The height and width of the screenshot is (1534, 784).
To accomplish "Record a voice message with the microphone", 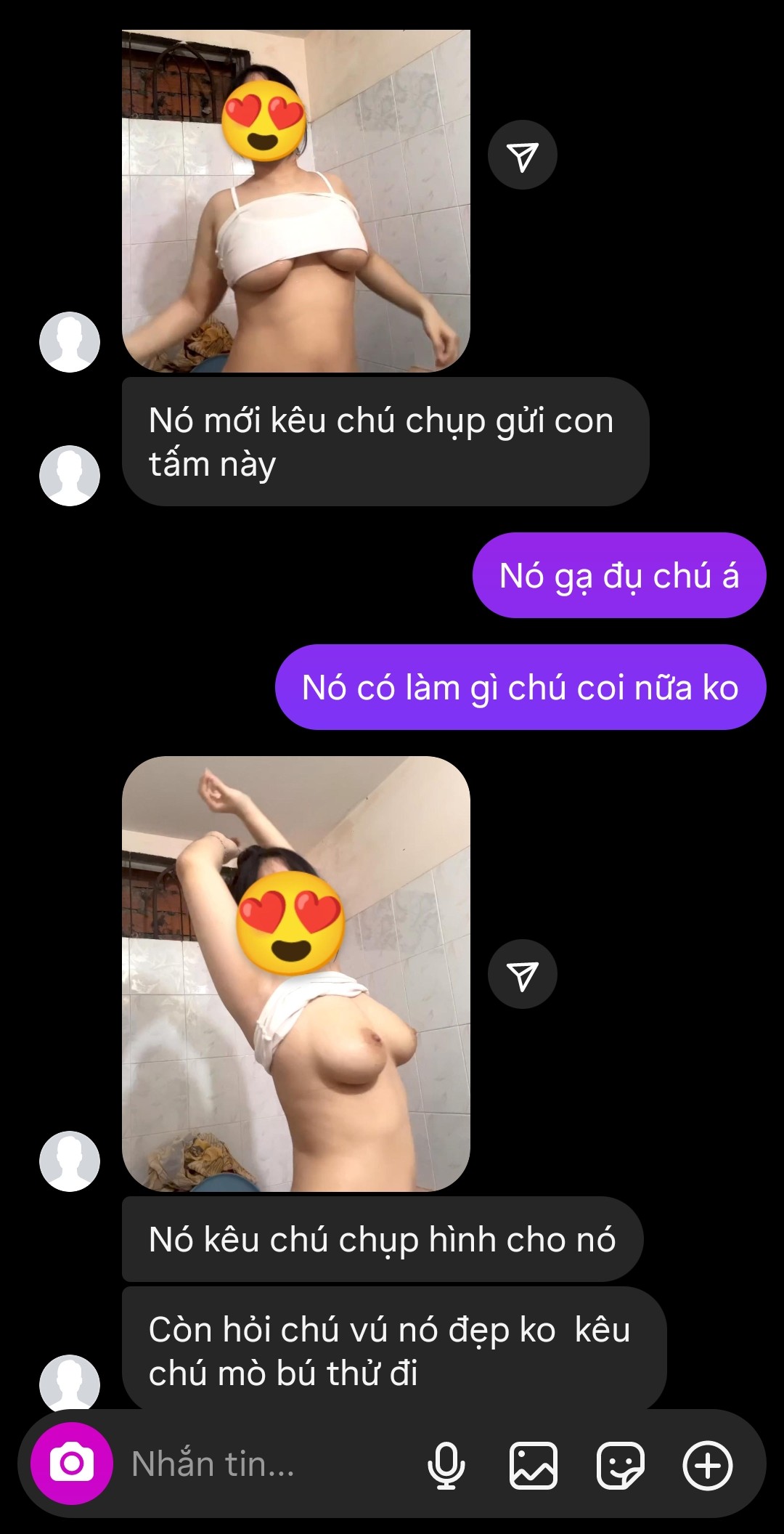I will [446, 1465].
